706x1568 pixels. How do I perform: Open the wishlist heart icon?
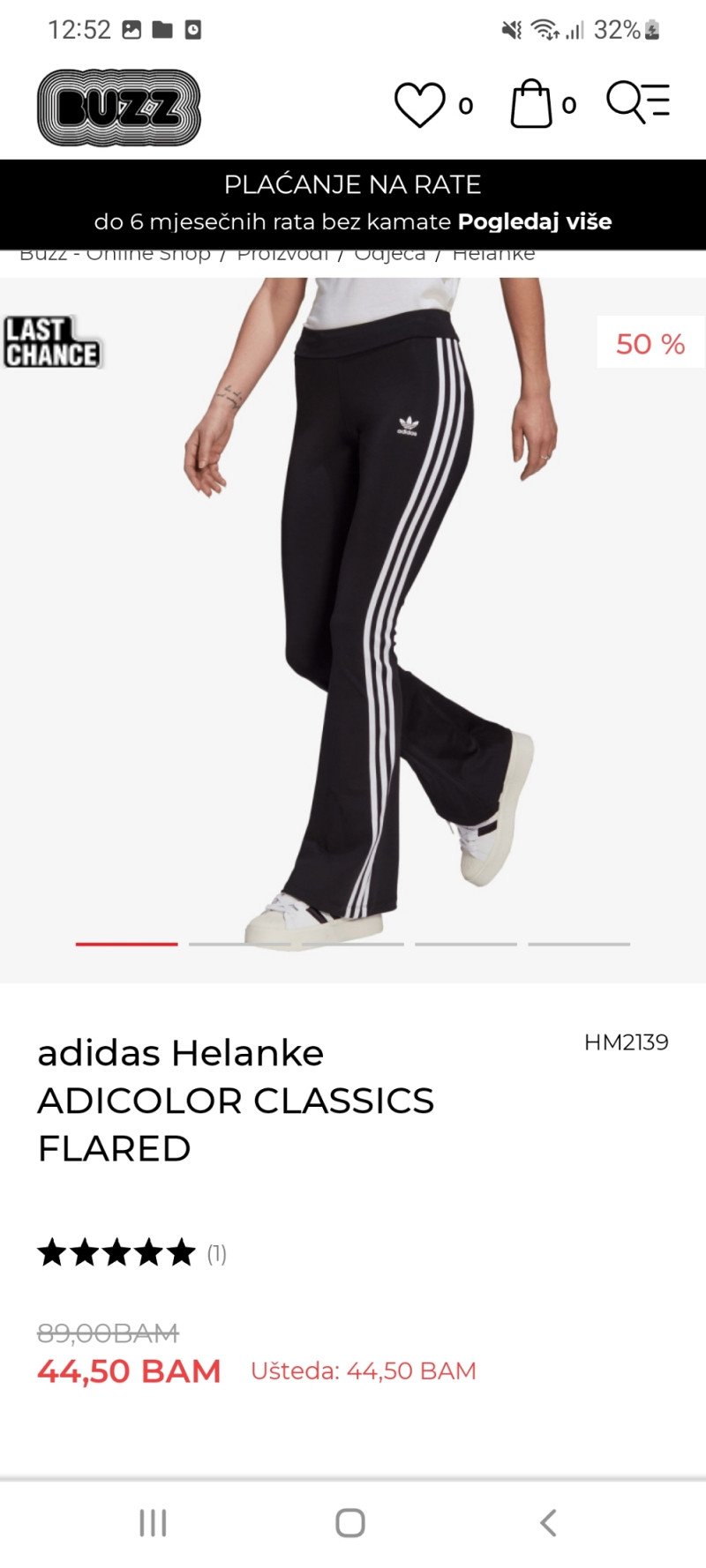(x=420, y=105)
